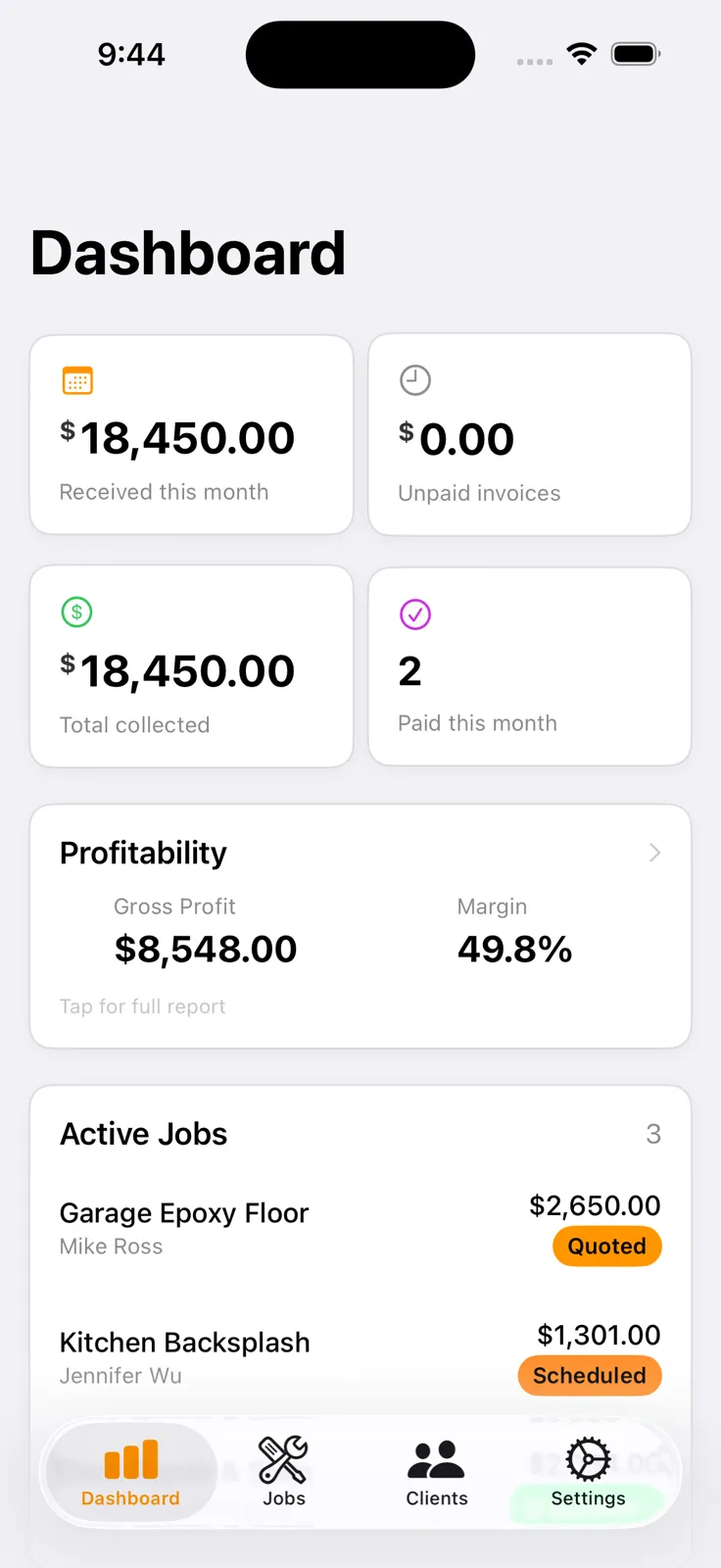Tap the Quoted status badge
Viewport: 721px width, 1568px height.
[x=606, y=1246]
